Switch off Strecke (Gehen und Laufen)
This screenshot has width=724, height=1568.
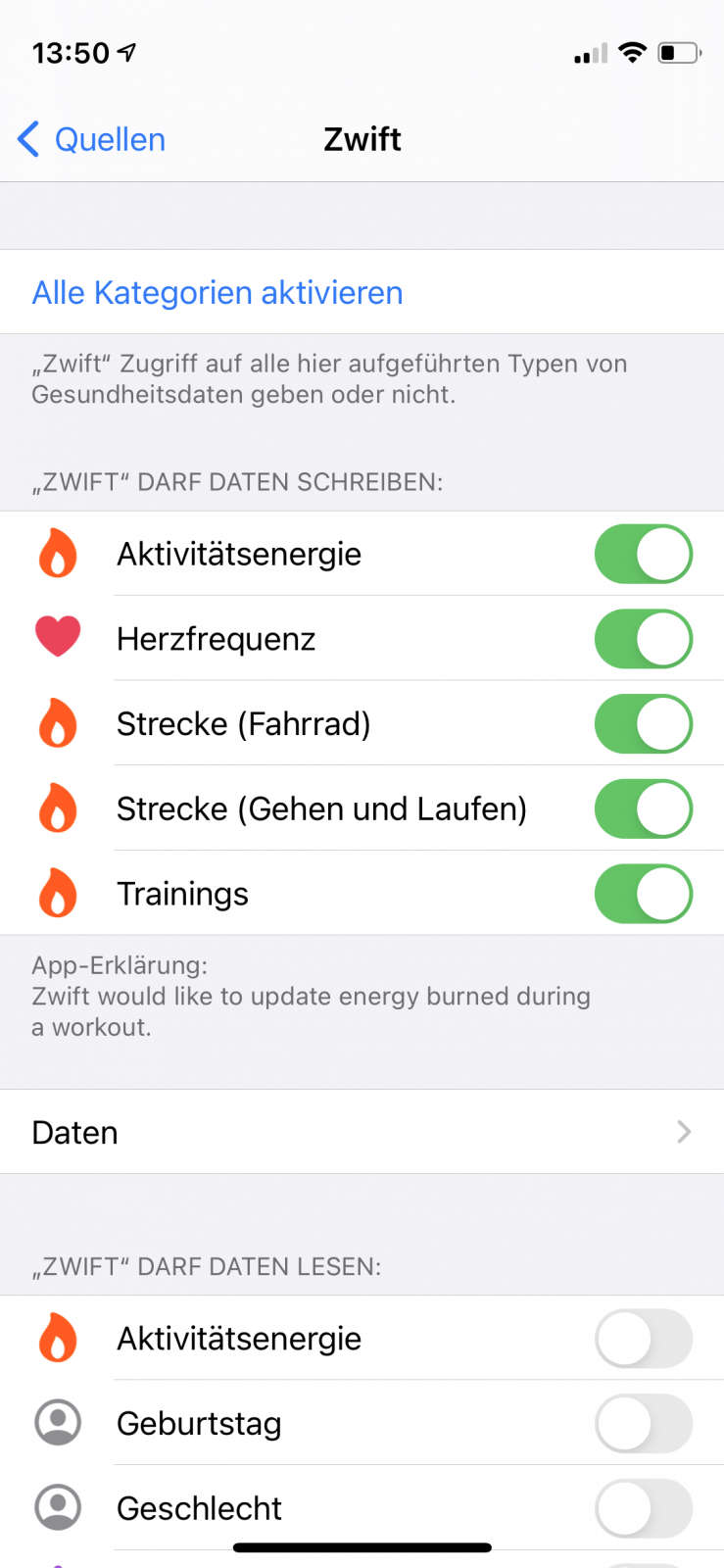(x=643, y=809)
